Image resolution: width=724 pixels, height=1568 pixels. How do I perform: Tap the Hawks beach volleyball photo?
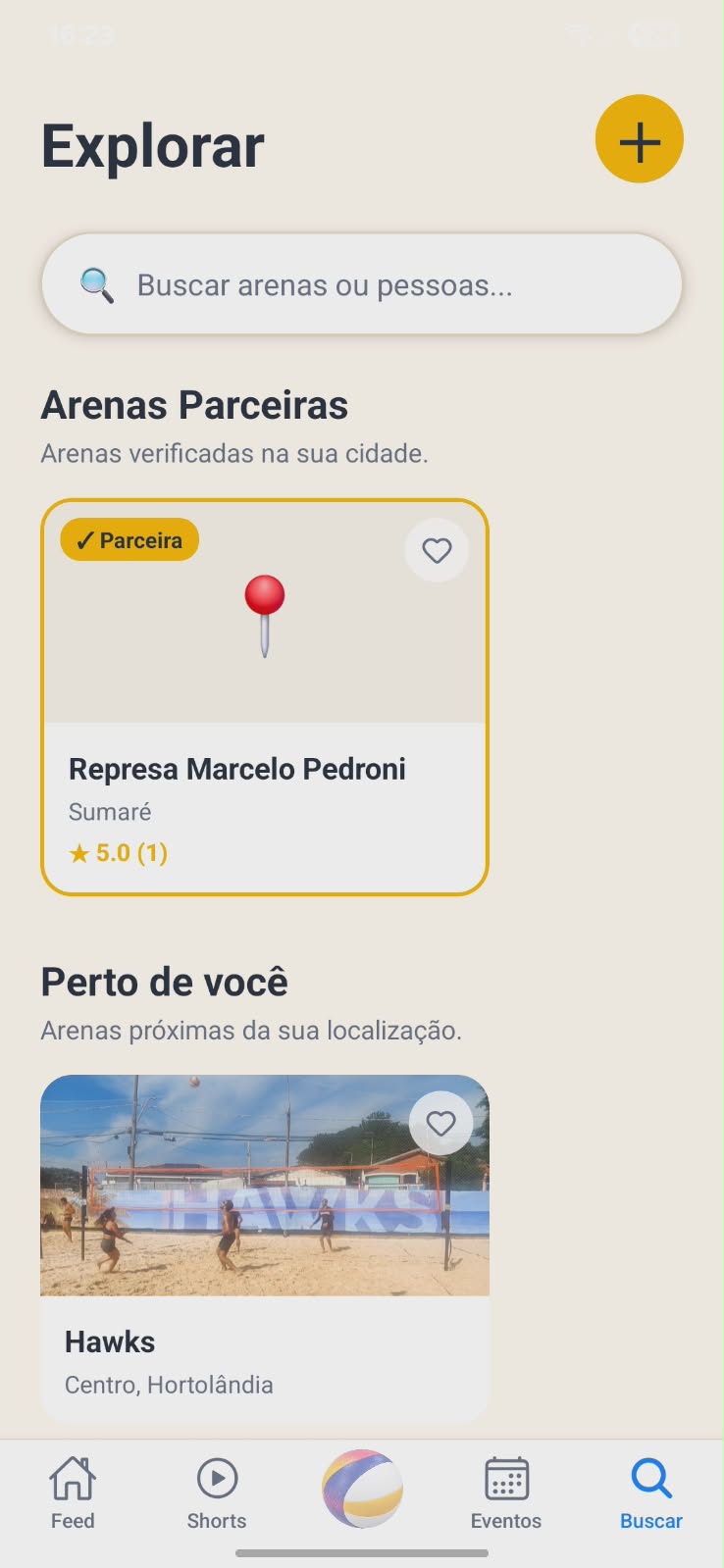(264, 1187)
